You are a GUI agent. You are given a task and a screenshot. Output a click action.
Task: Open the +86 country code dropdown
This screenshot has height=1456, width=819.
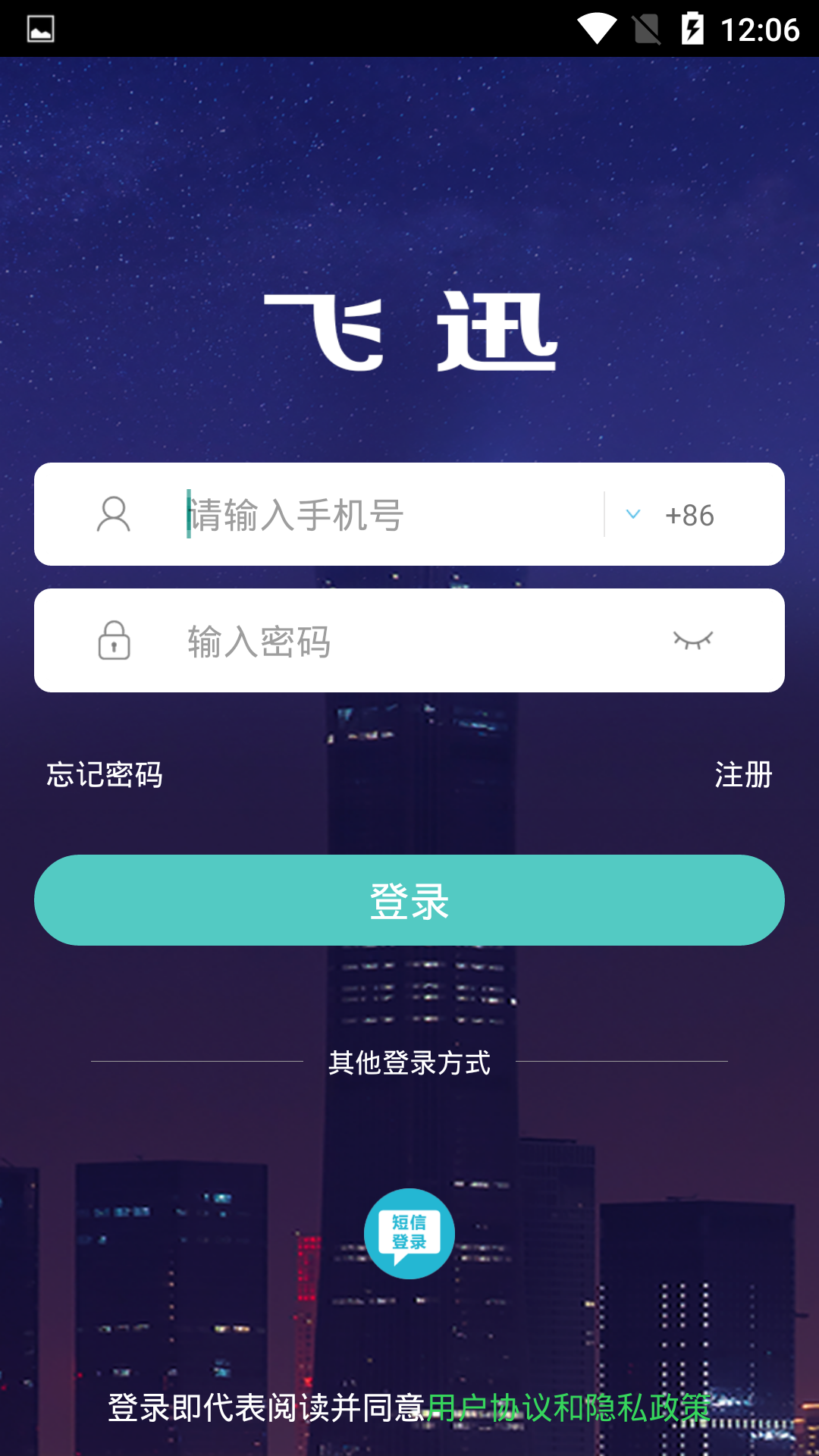671,515
